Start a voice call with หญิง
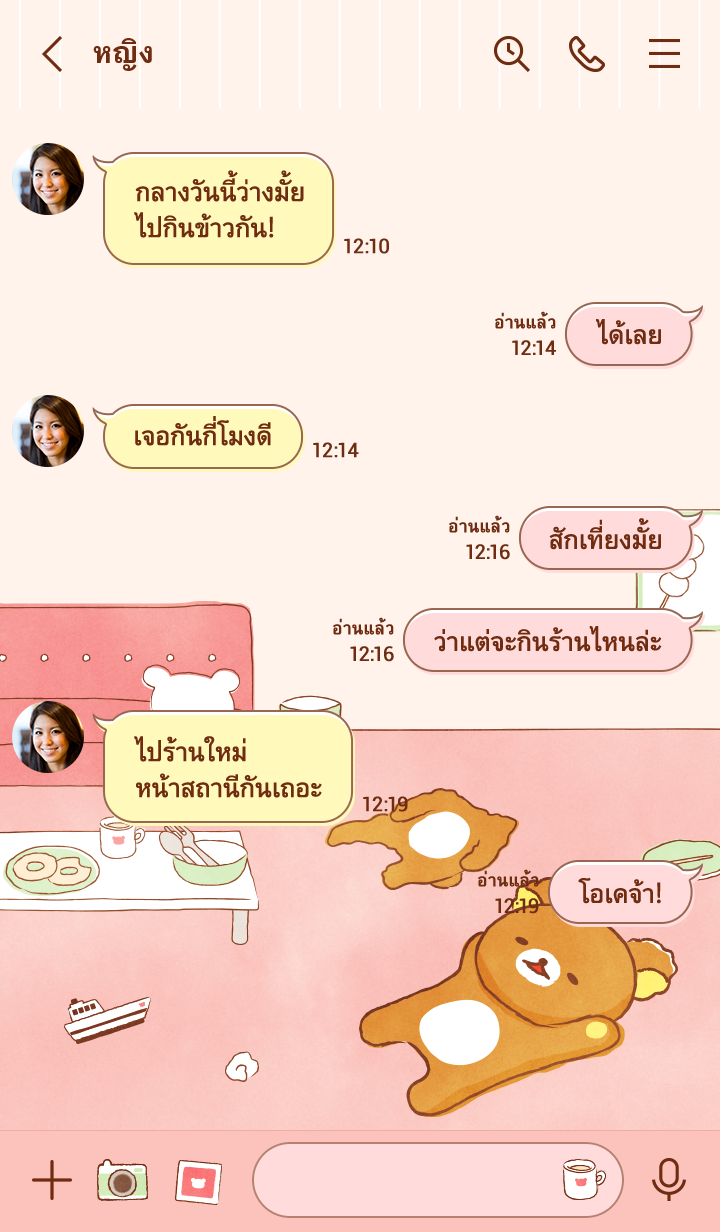The height and width of the screenshot is (1232, 720). [x=587, y=54]
